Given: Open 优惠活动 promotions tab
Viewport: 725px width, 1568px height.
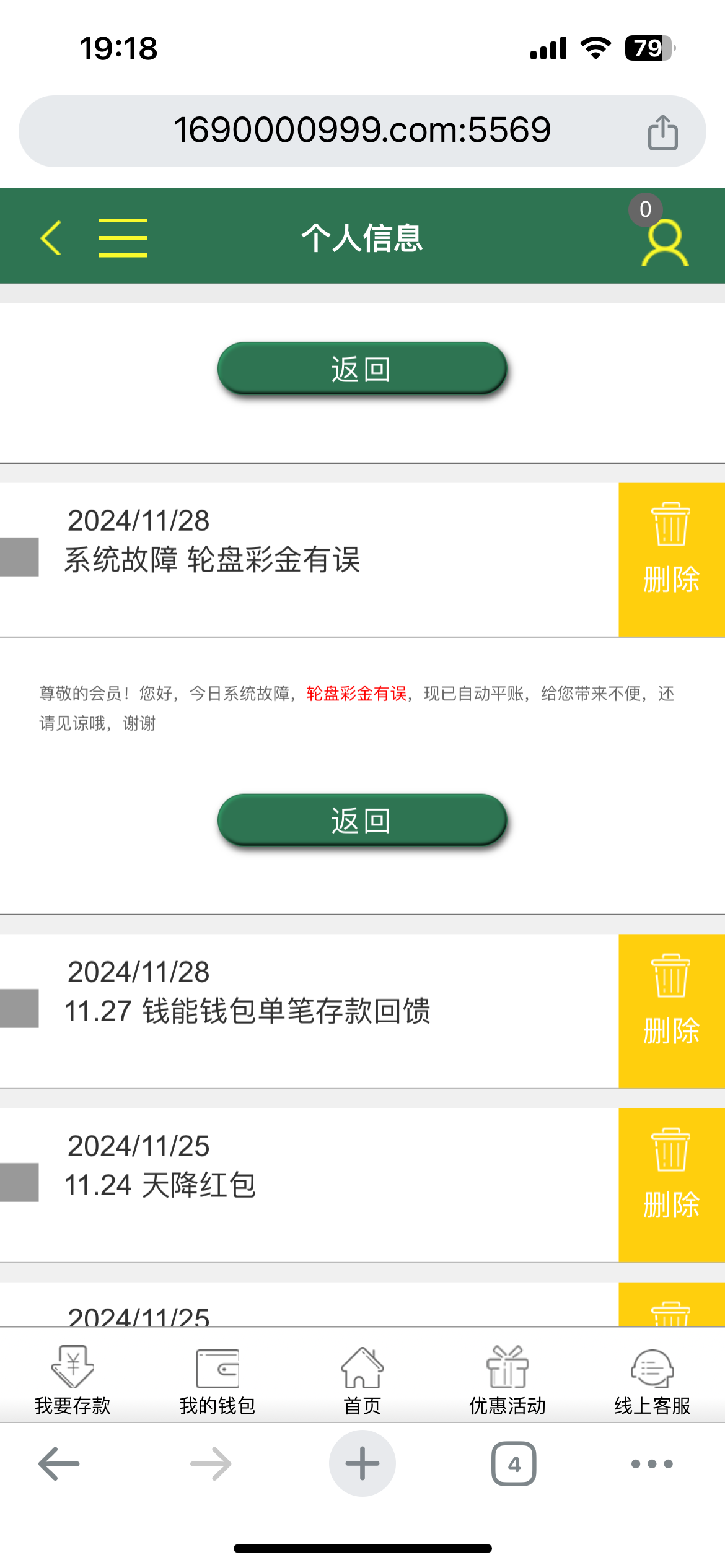Looking at the screenshot, I should coord(507,1380).
